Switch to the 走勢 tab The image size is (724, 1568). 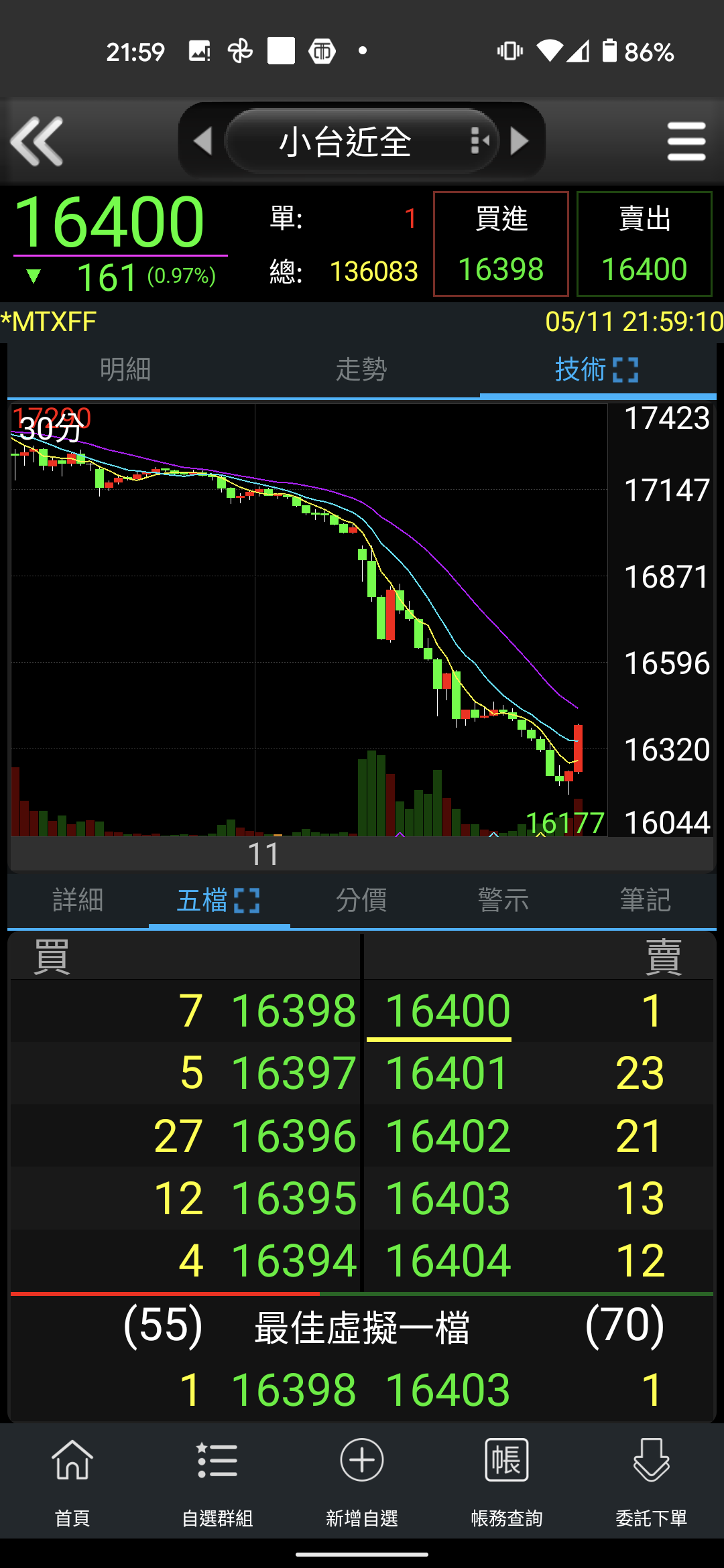click(361, 369)
